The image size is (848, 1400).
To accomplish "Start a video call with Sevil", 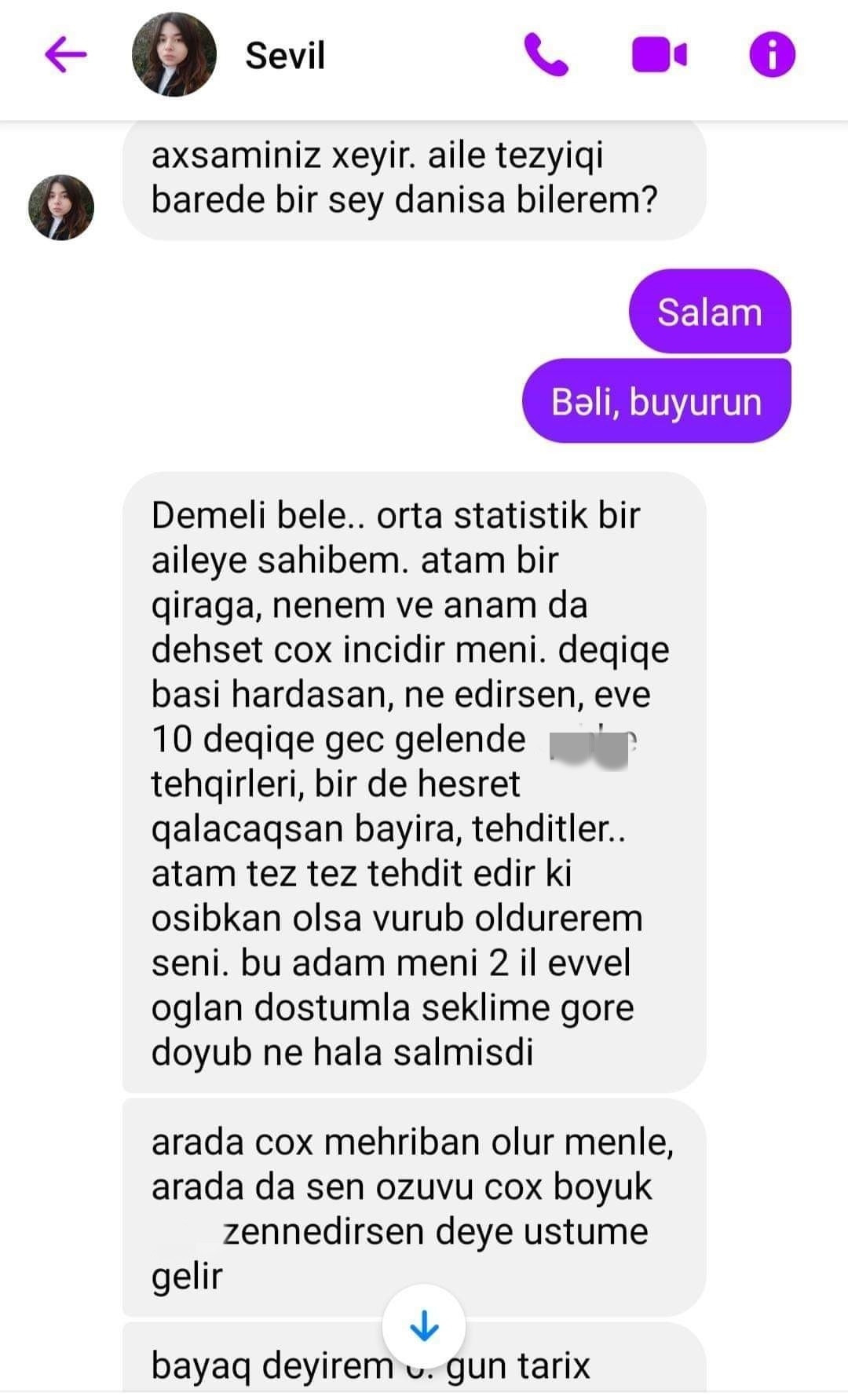I will (660, 55).
